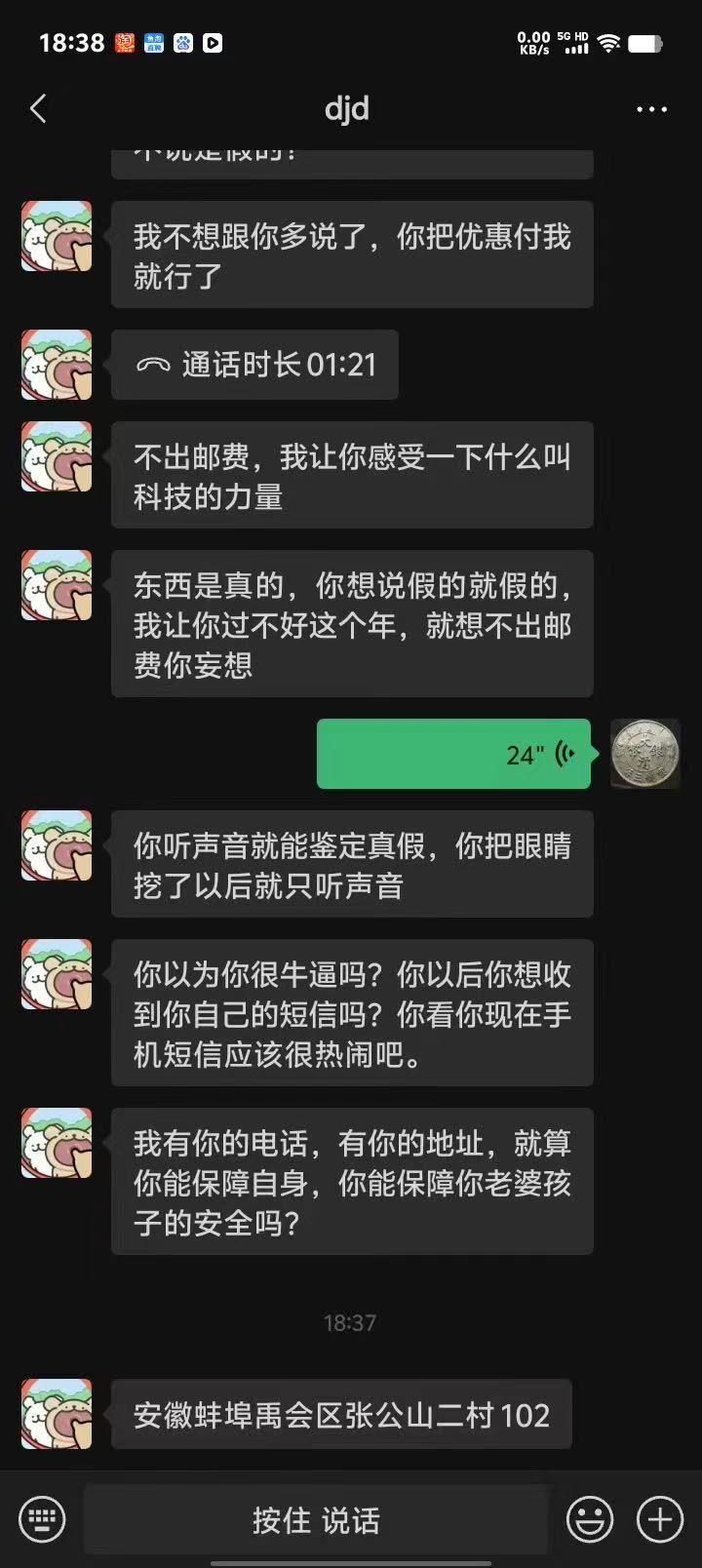Viewport: 702px width, 1568px height.
Task: Tap the 按住 说话 hold-to-talk button
Action: pos(316,1519)
